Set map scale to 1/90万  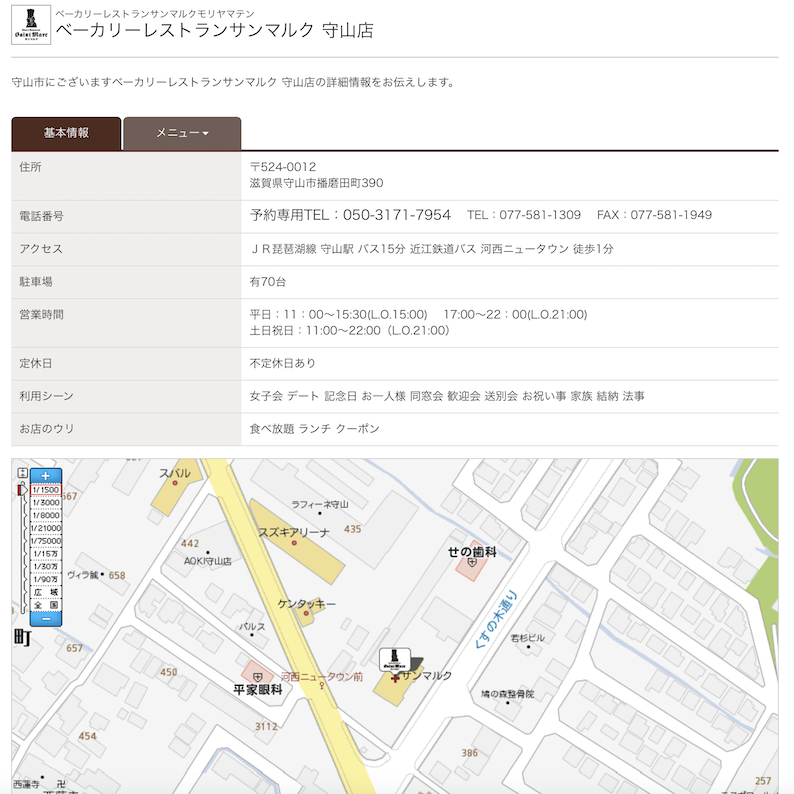pos(46,579)
